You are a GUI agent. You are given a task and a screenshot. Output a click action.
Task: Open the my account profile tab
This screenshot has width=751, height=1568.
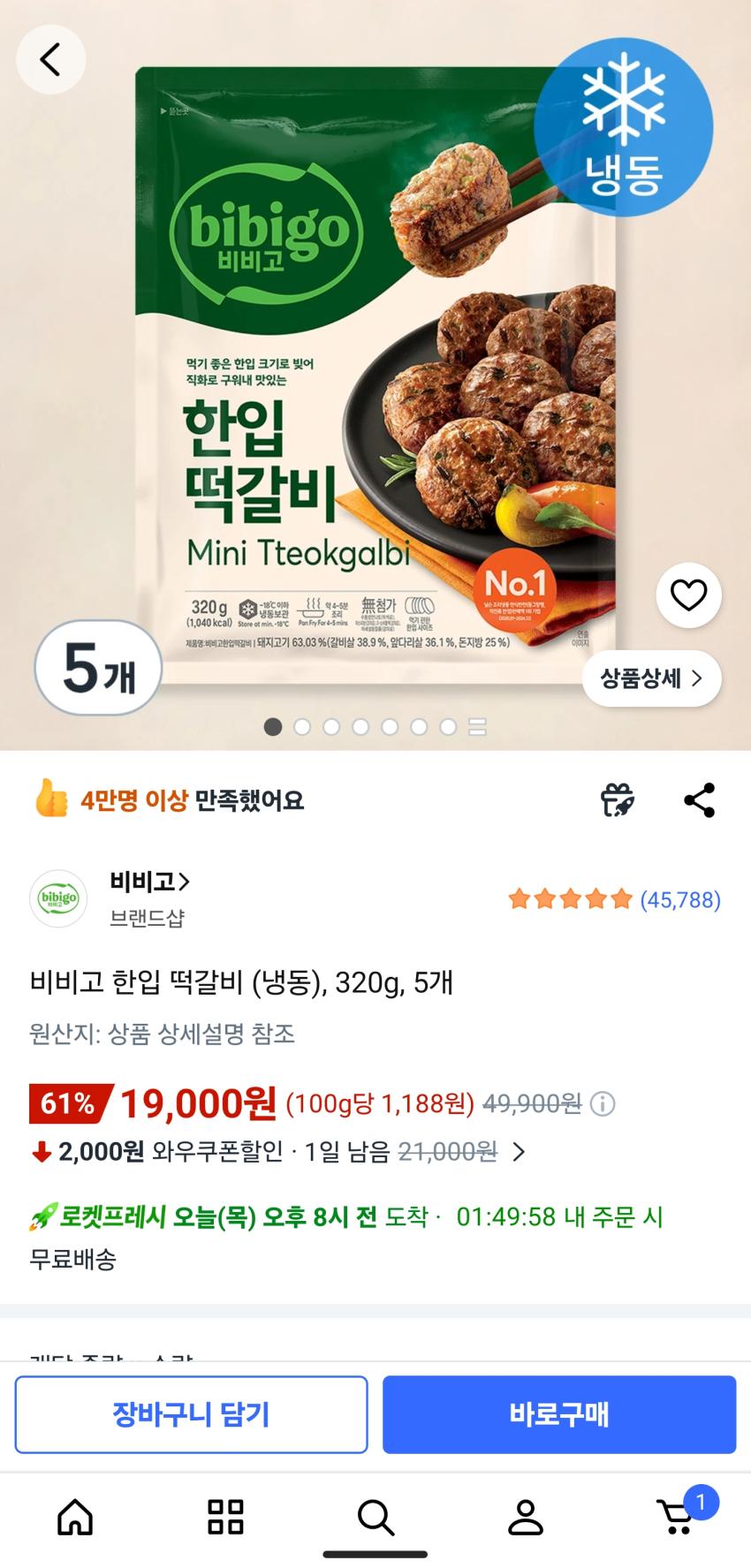pos(526,1518)
